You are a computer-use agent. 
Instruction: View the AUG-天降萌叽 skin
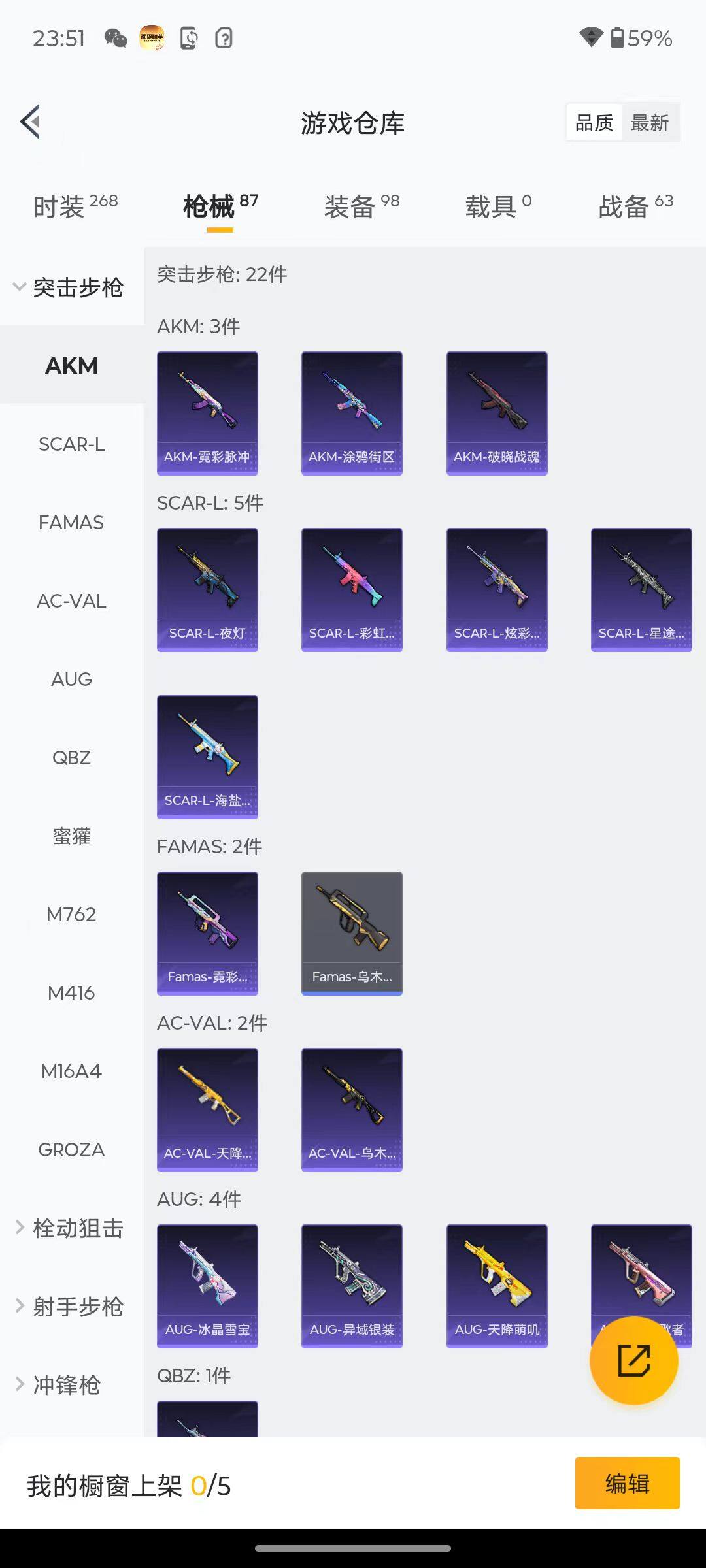[497, 1286]
